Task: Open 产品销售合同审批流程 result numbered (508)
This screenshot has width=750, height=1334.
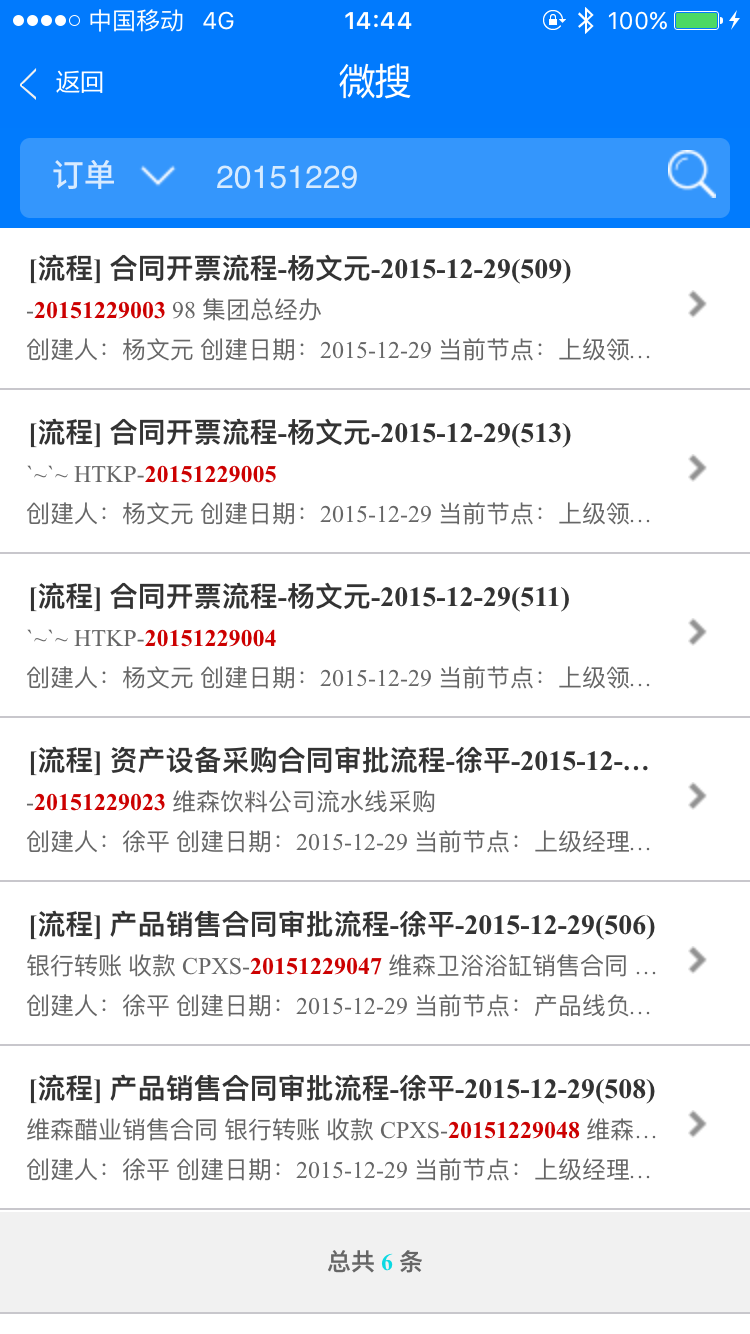Action: 375,1128
